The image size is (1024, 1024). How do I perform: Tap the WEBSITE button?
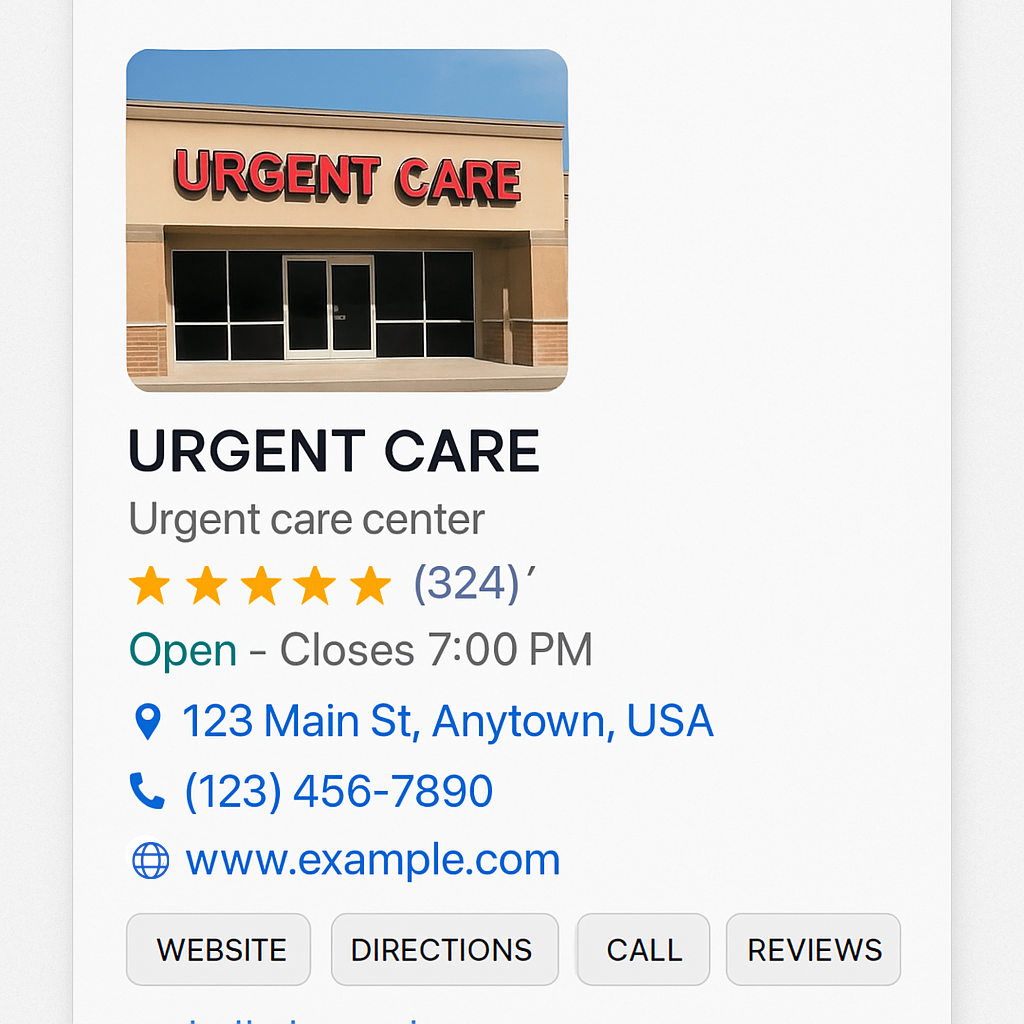219,949
